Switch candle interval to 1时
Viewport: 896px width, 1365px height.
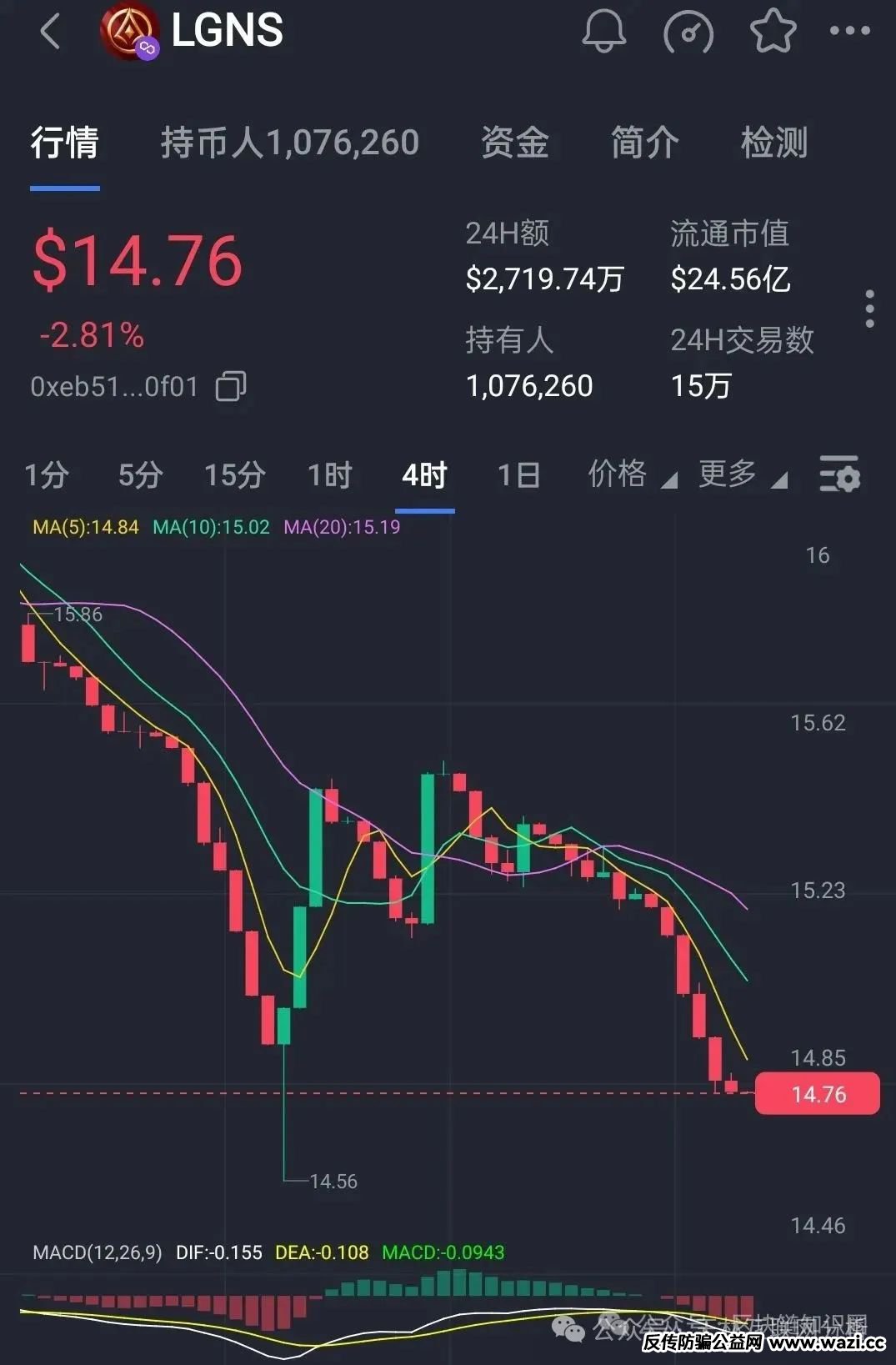click(330, 475)
